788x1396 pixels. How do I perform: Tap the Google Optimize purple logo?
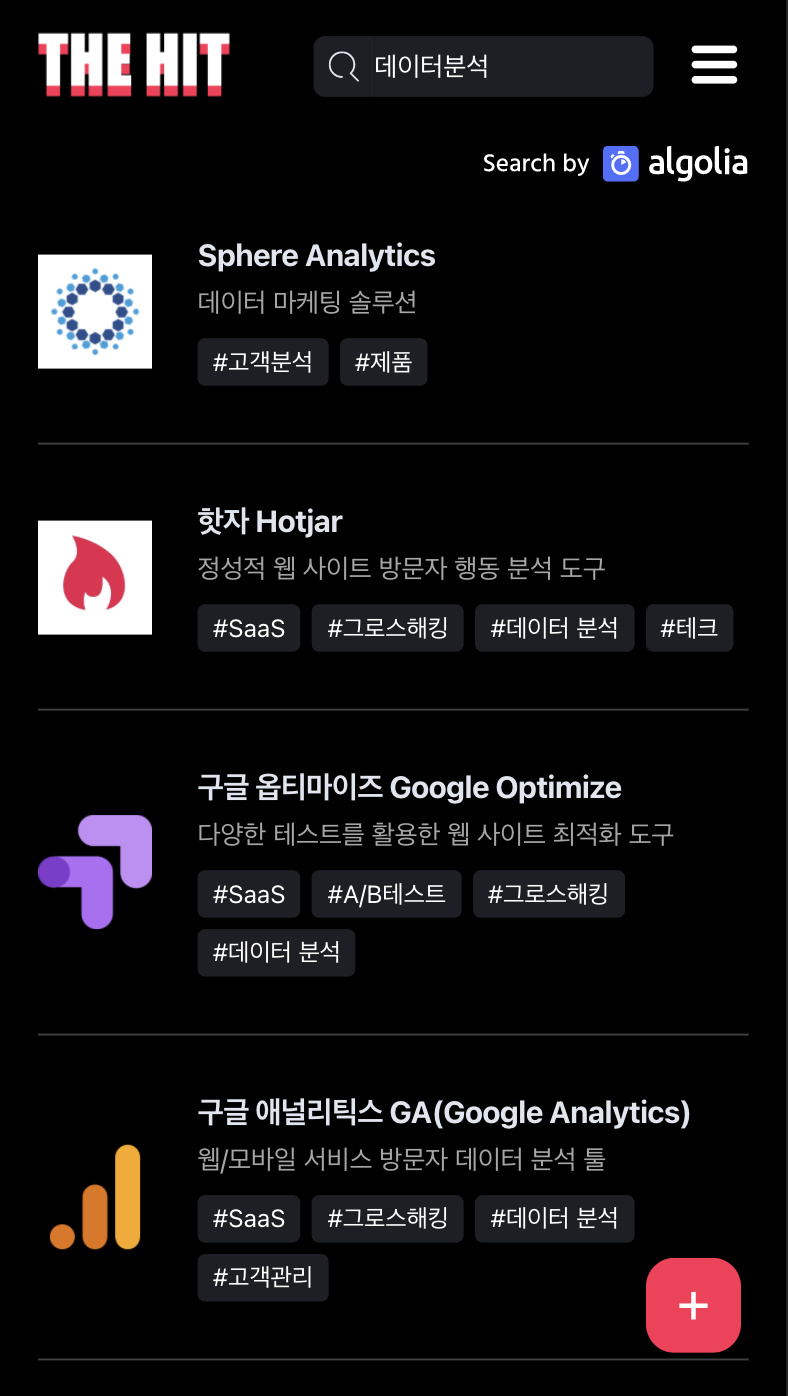click(94, 870)
